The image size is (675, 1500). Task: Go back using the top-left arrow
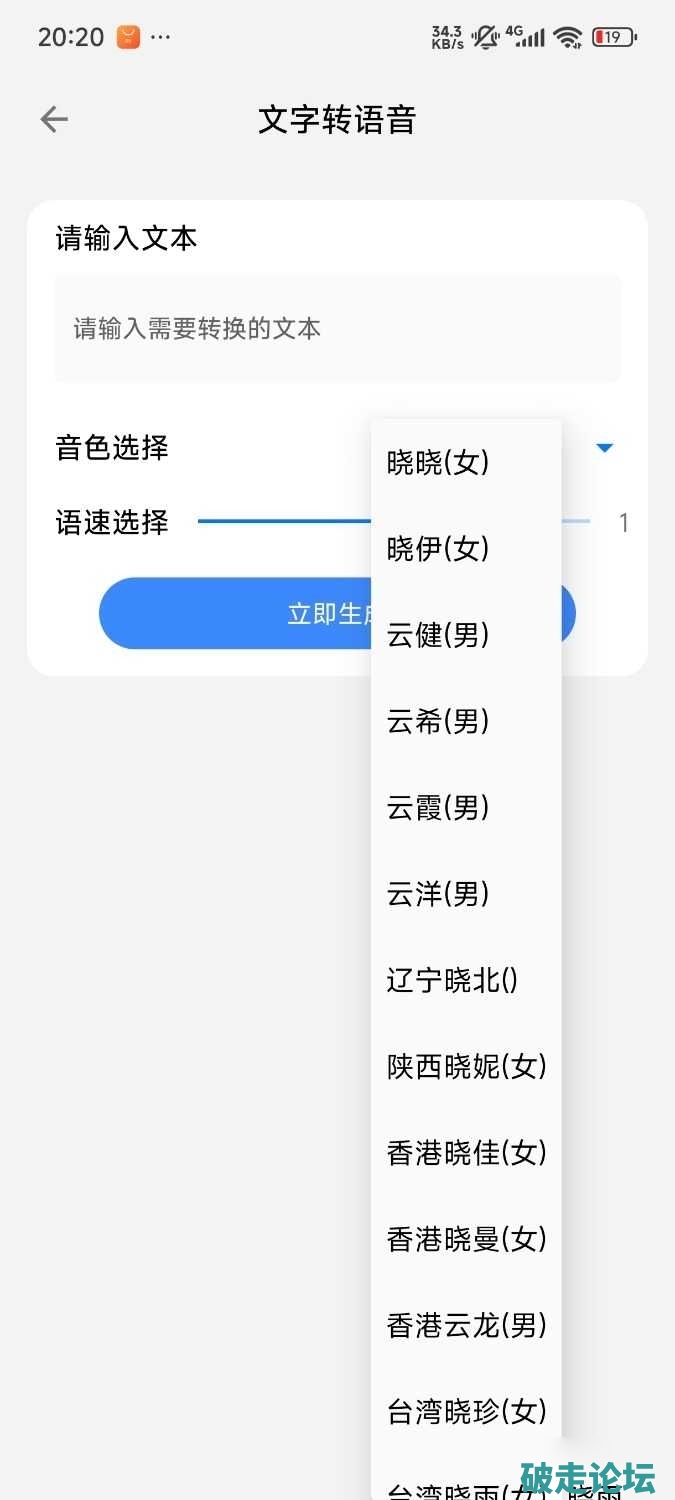click(54, 120)
